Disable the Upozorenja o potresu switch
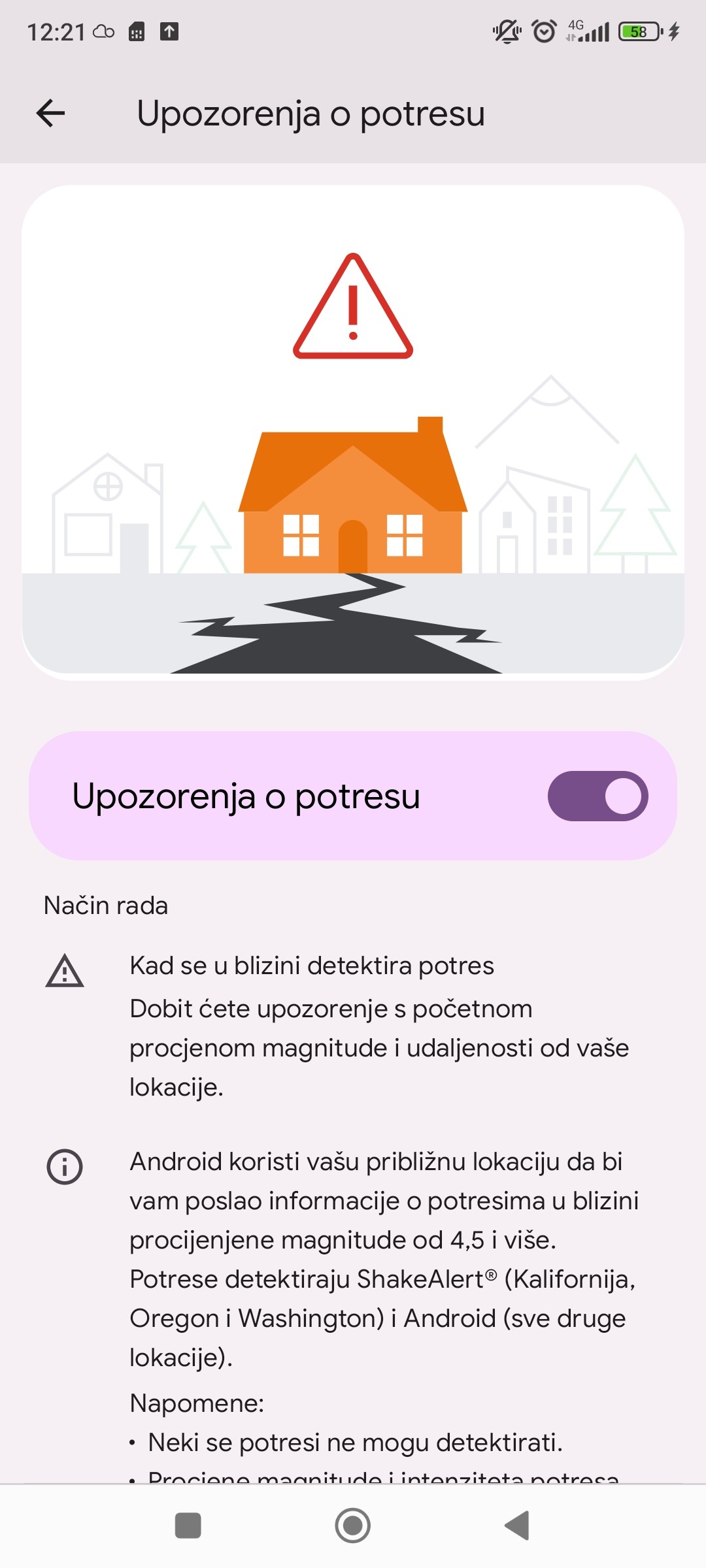Image resolution: width=706 pixels, height=1568 pixels. coord(597,796)
